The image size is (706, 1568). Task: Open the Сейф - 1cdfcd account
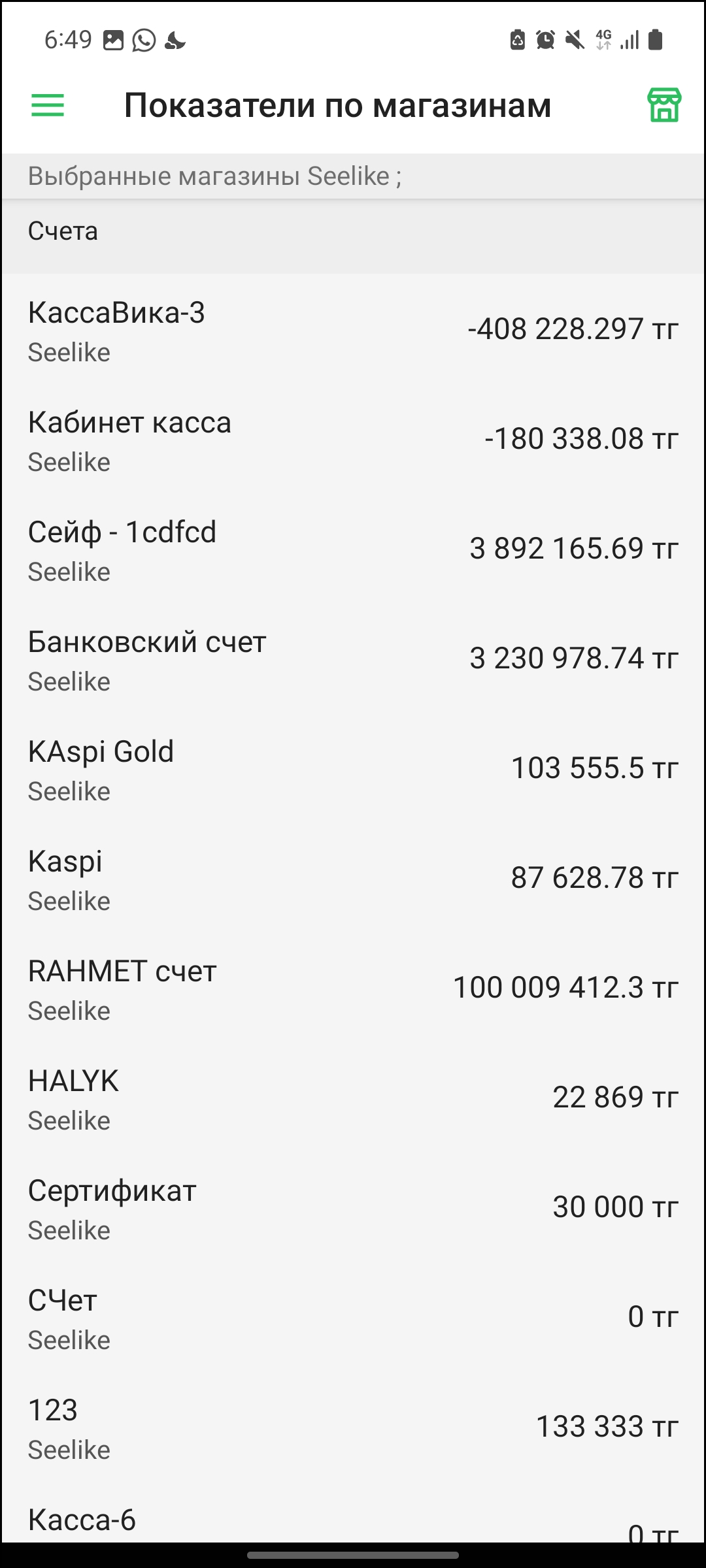pyautogui.click(x=353, y=549)
